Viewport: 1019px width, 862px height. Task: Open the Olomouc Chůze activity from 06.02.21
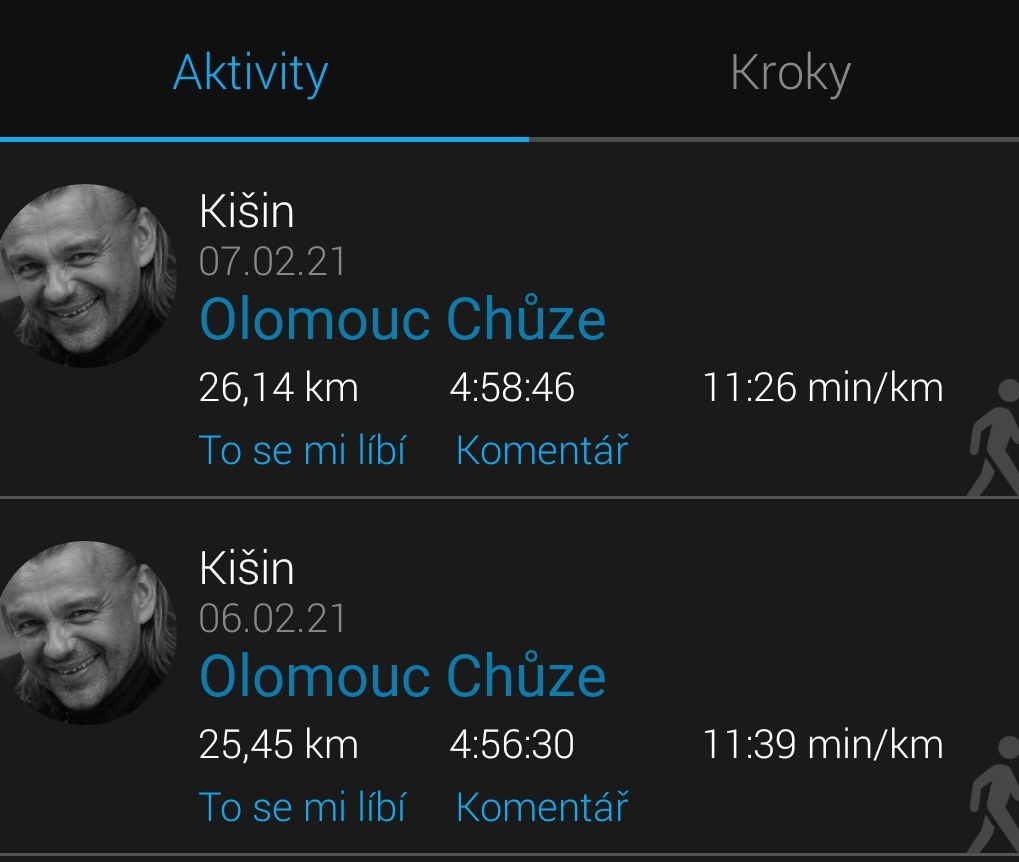click(x=402, y=675)
